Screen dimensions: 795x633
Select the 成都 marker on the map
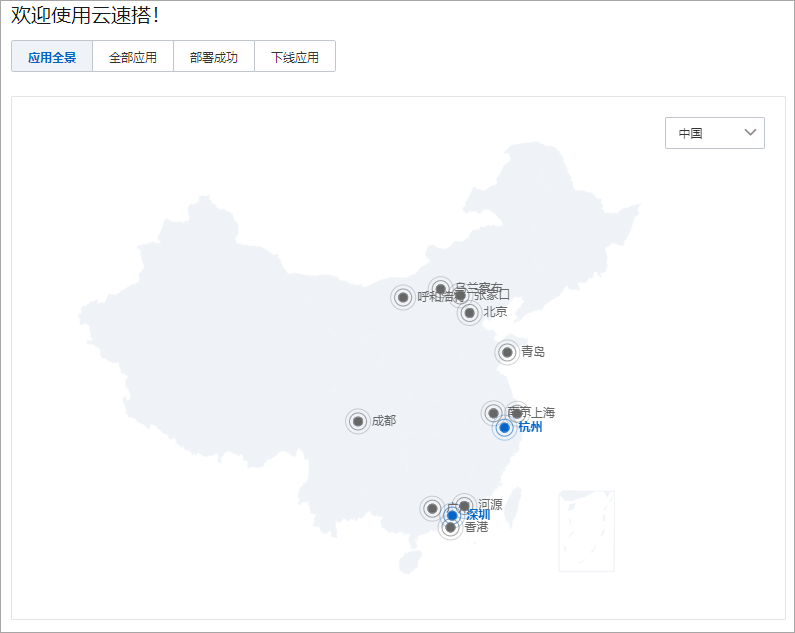358,421
